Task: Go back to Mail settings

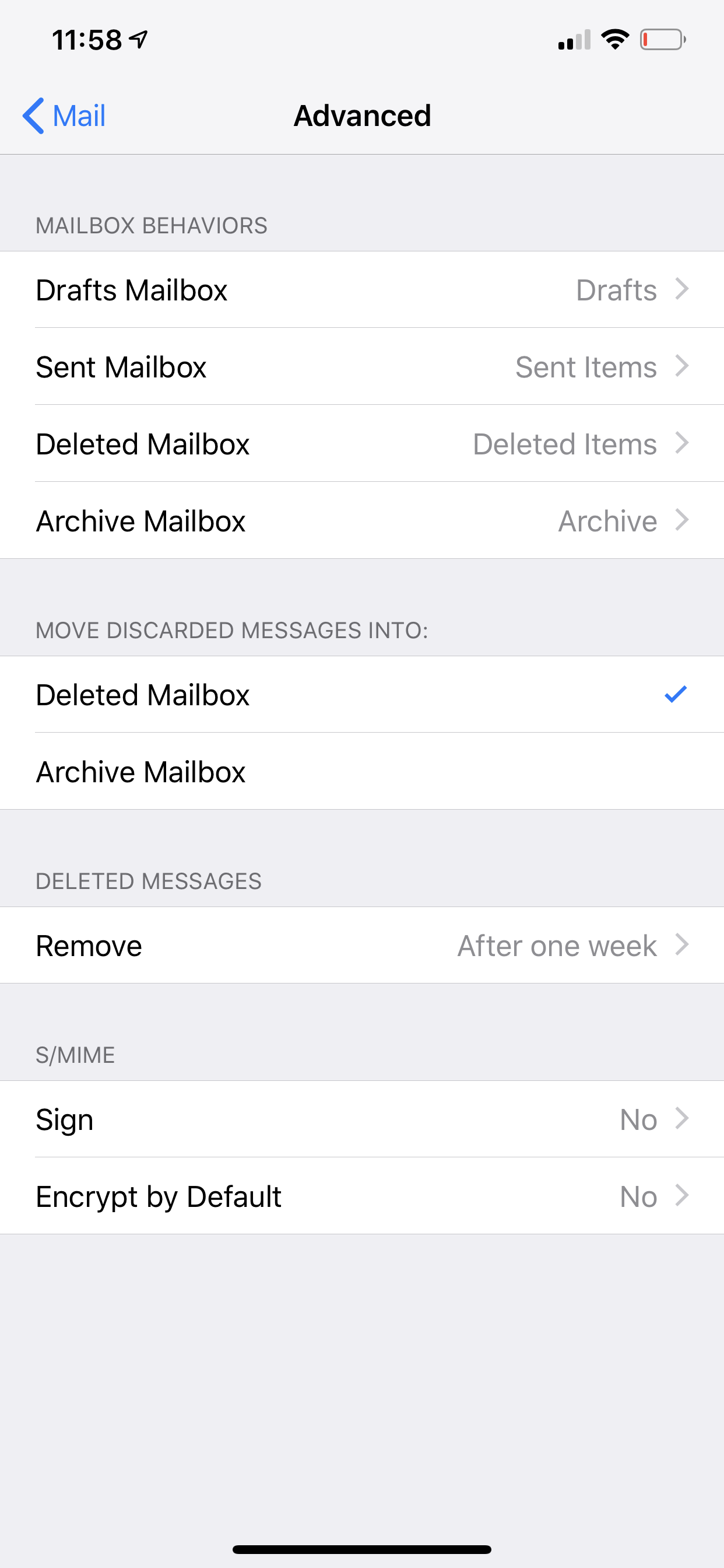Action: tap(64, 116)
